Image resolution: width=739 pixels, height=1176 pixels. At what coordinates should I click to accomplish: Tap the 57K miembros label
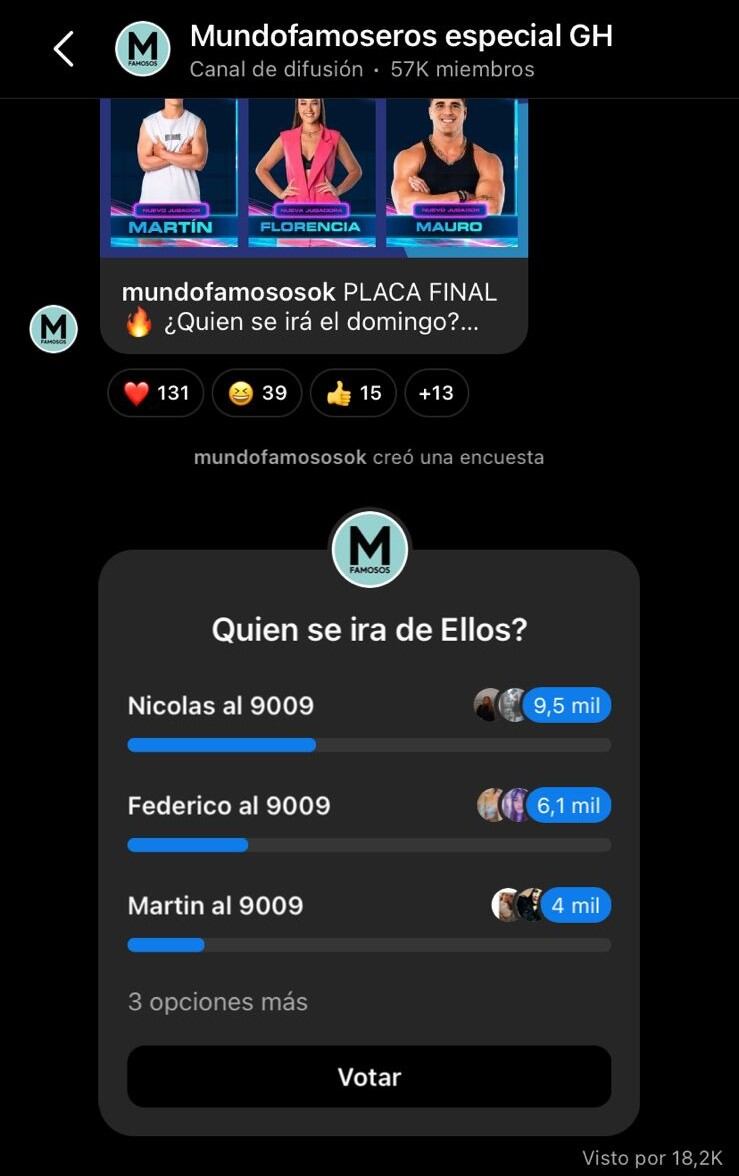(x=462, y=70)
